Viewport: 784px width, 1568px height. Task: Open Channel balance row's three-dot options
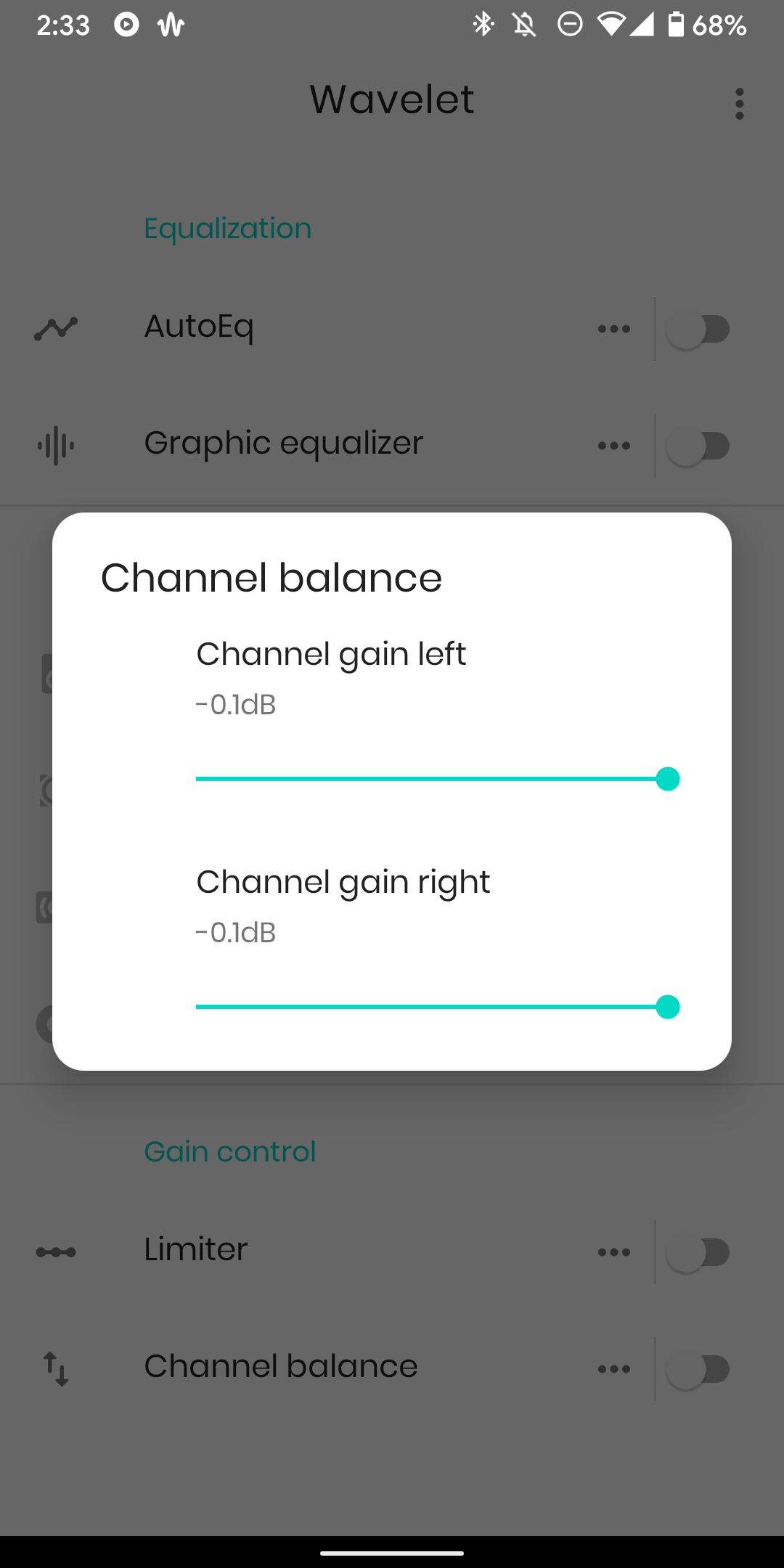pos(614,1369)
